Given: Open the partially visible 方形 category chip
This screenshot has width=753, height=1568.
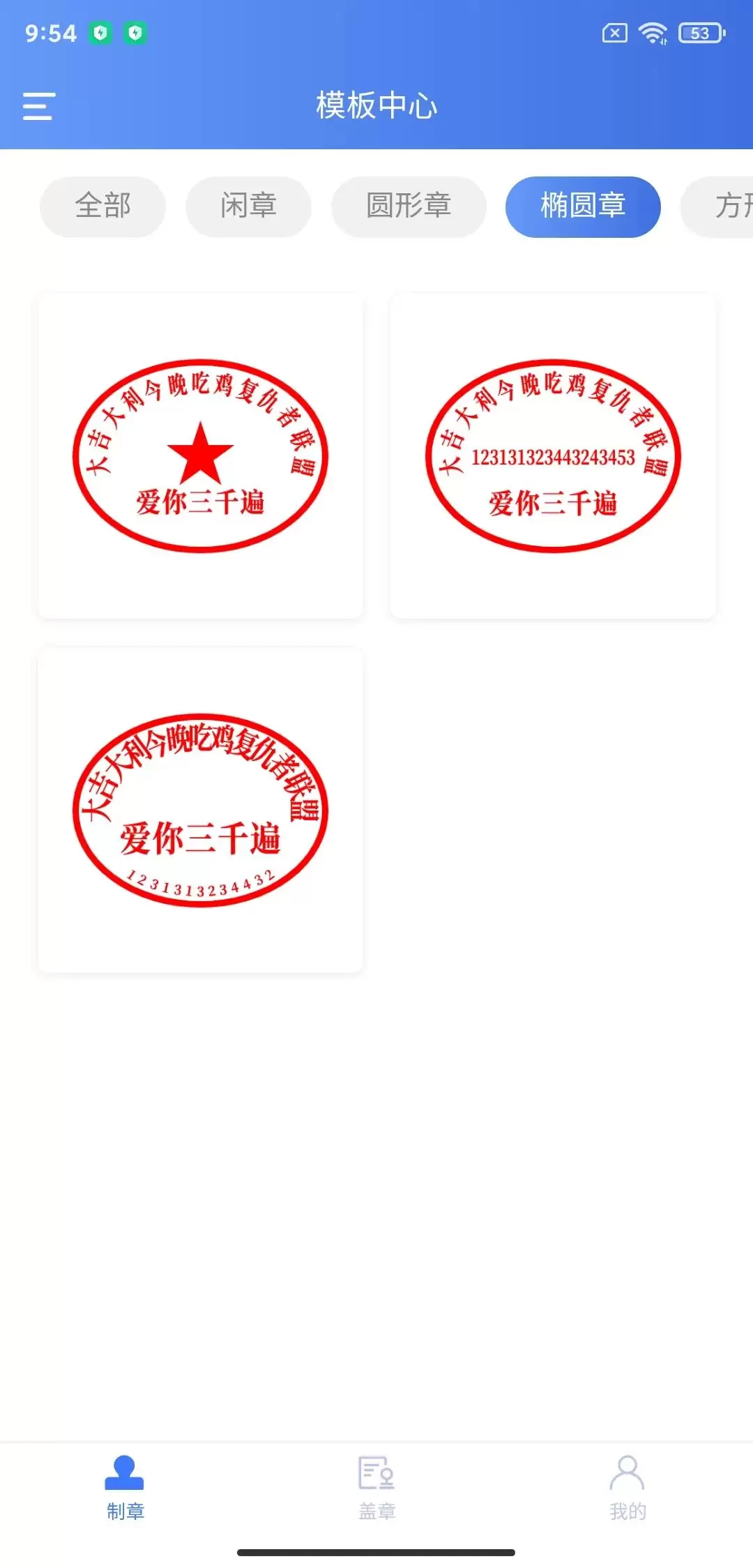Looking at the screenshot, I should tap(717, 206).
